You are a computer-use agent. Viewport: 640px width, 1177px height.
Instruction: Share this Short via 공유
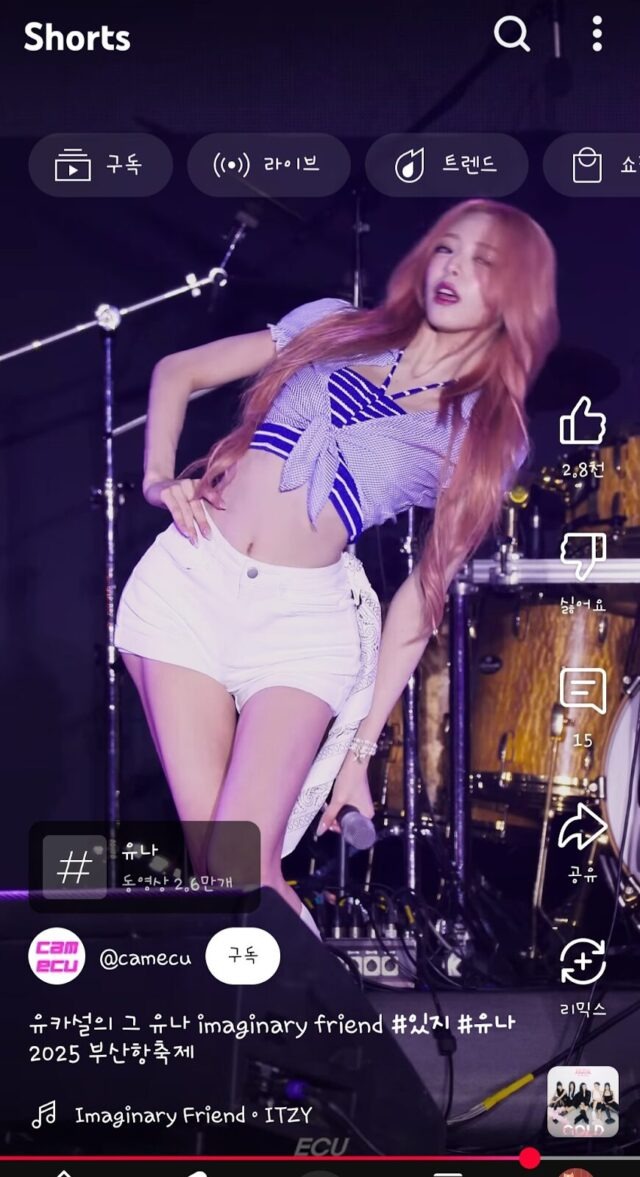[x=582, y=828]
